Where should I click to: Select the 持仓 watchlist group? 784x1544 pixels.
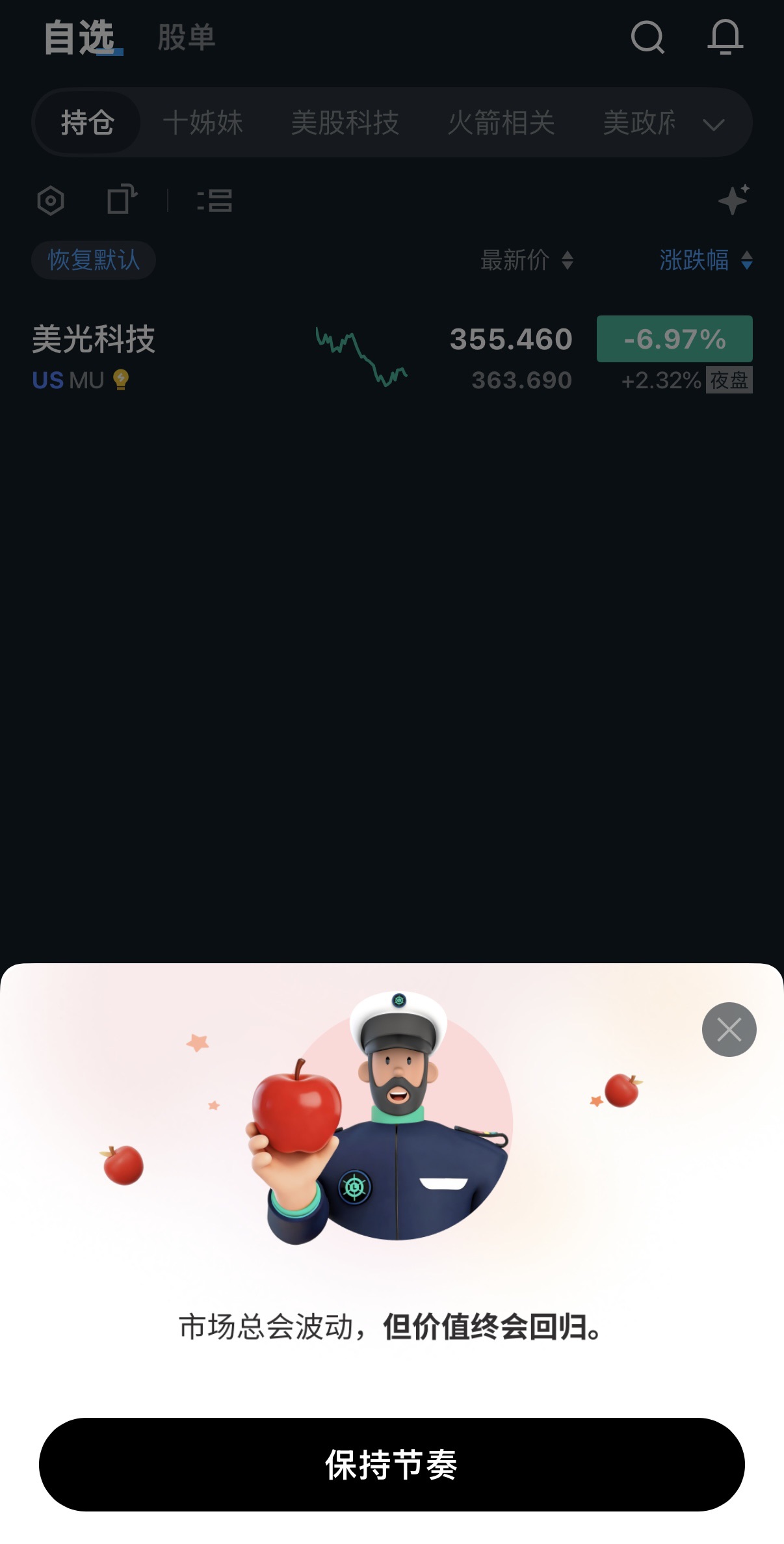tap(87, 122)
